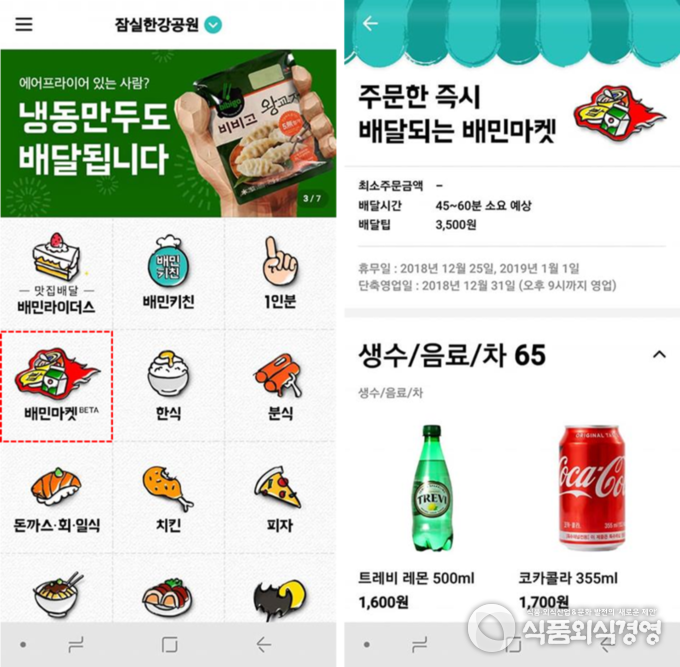
Task: Collapse the 생수/음료/차 section
Action: 658,354
